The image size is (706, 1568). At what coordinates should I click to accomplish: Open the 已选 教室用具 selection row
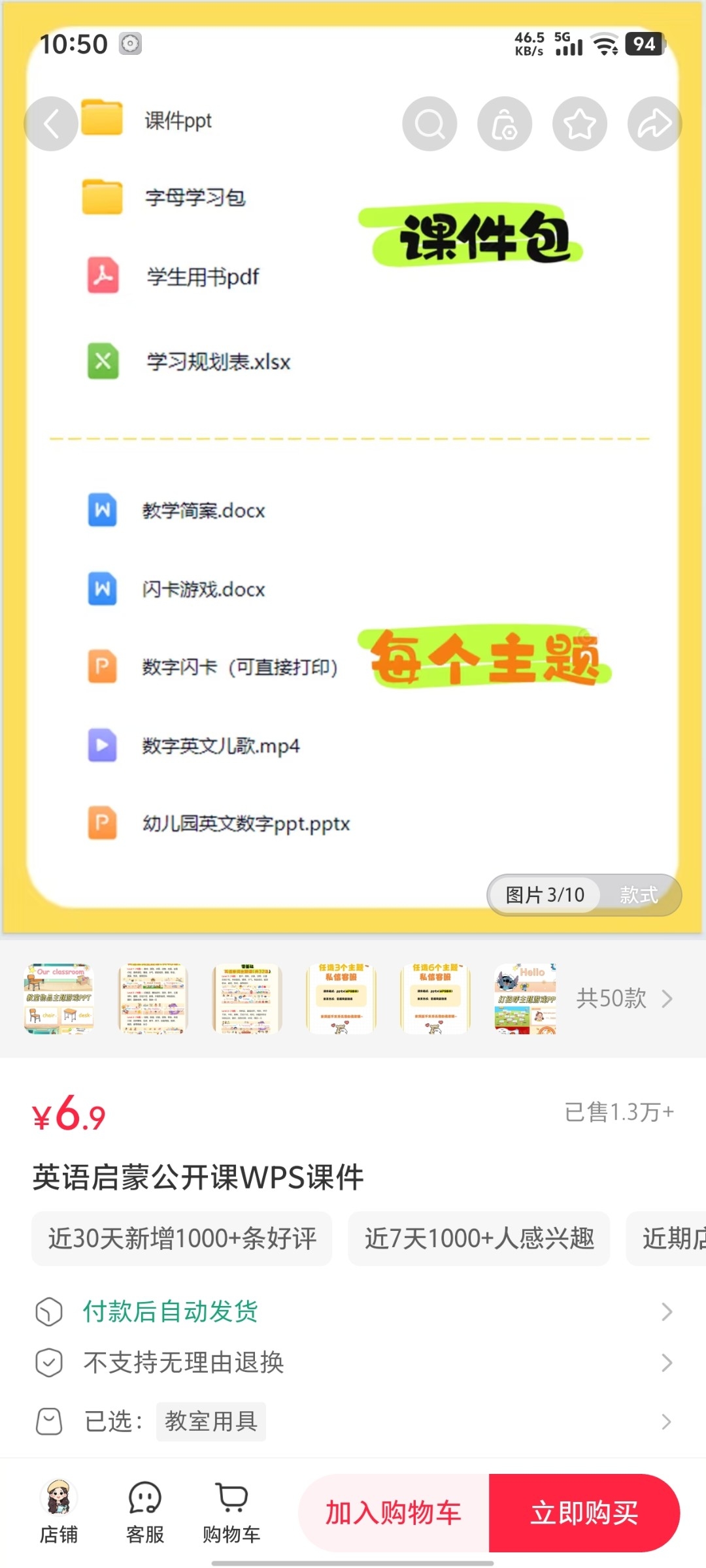(x=353, y=1421)
